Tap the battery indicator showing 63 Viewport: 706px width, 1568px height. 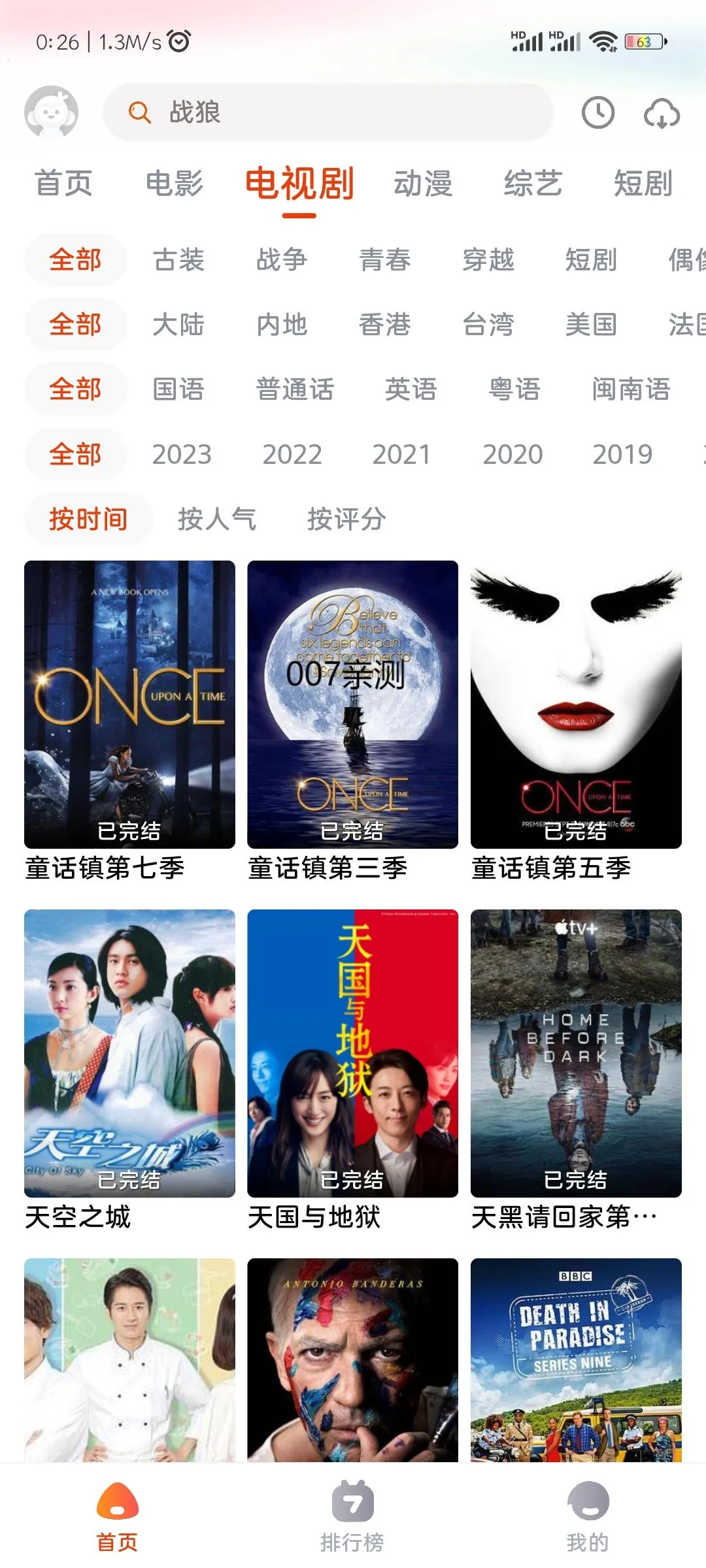point(644,41)
